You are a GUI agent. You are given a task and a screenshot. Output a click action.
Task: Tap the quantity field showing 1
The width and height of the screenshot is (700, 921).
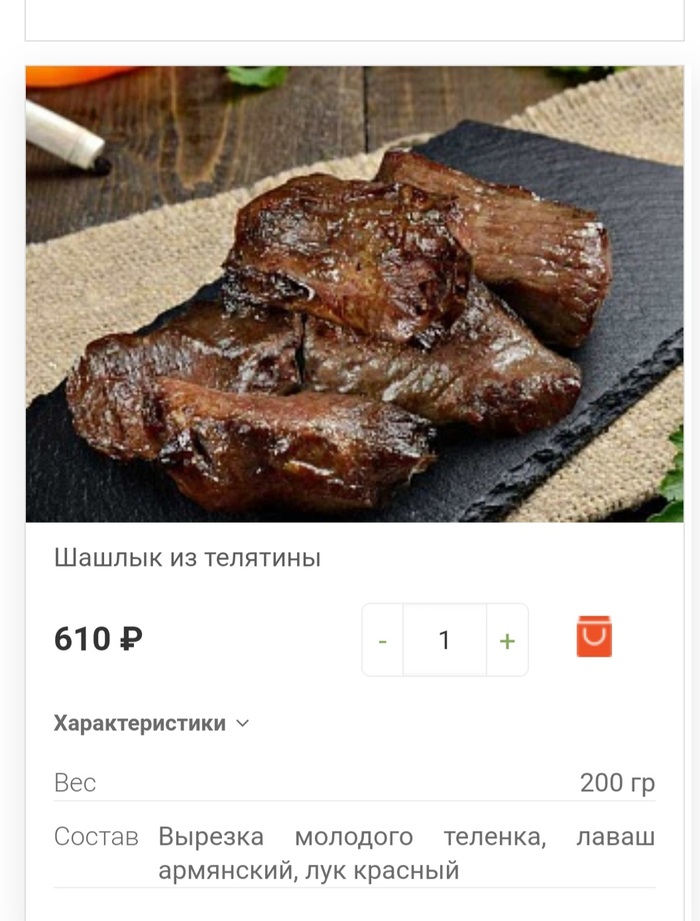pyautogui.click(x=445, y=640)
